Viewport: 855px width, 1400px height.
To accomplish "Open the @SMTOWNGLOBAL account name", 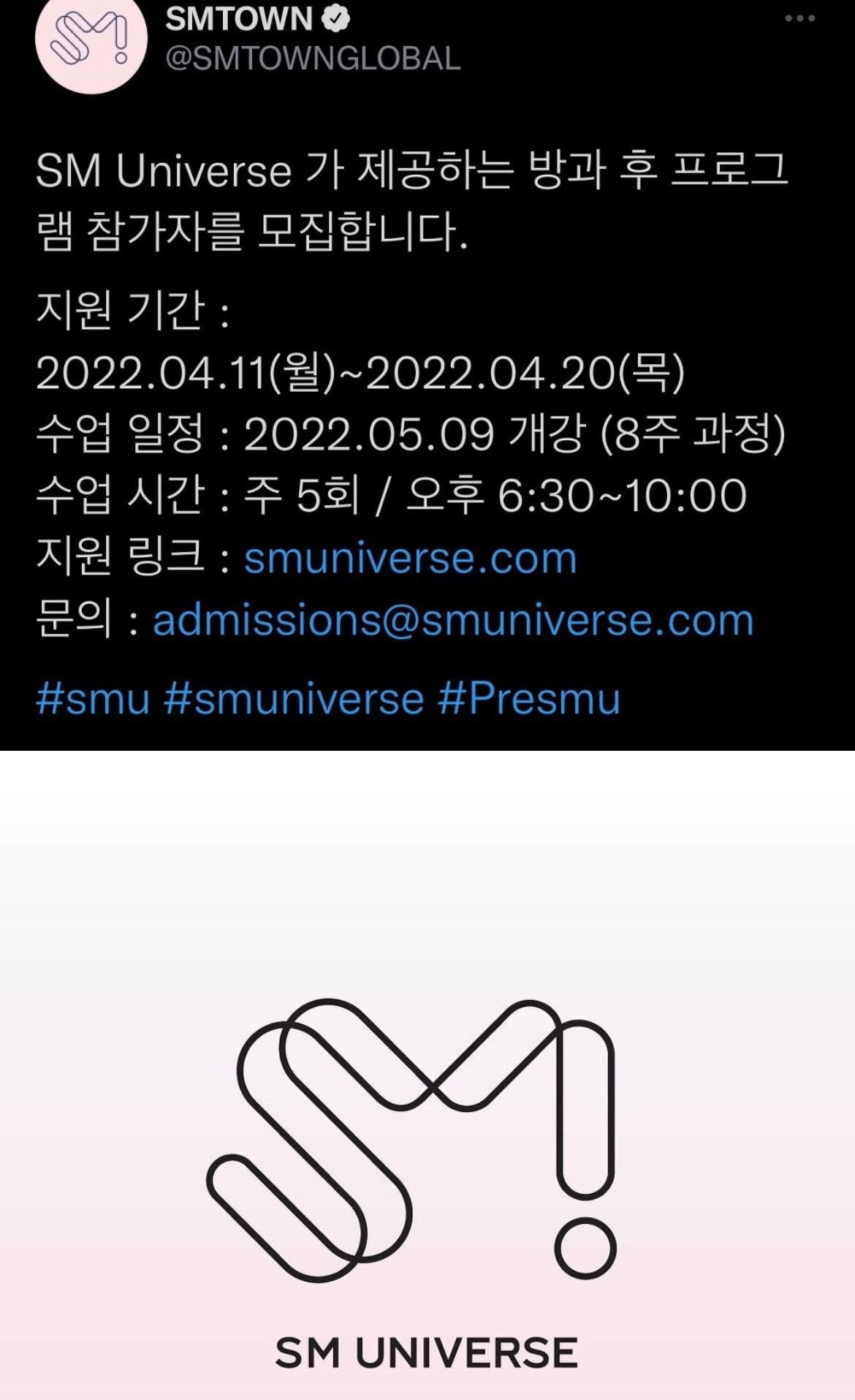I will (313, 58).
